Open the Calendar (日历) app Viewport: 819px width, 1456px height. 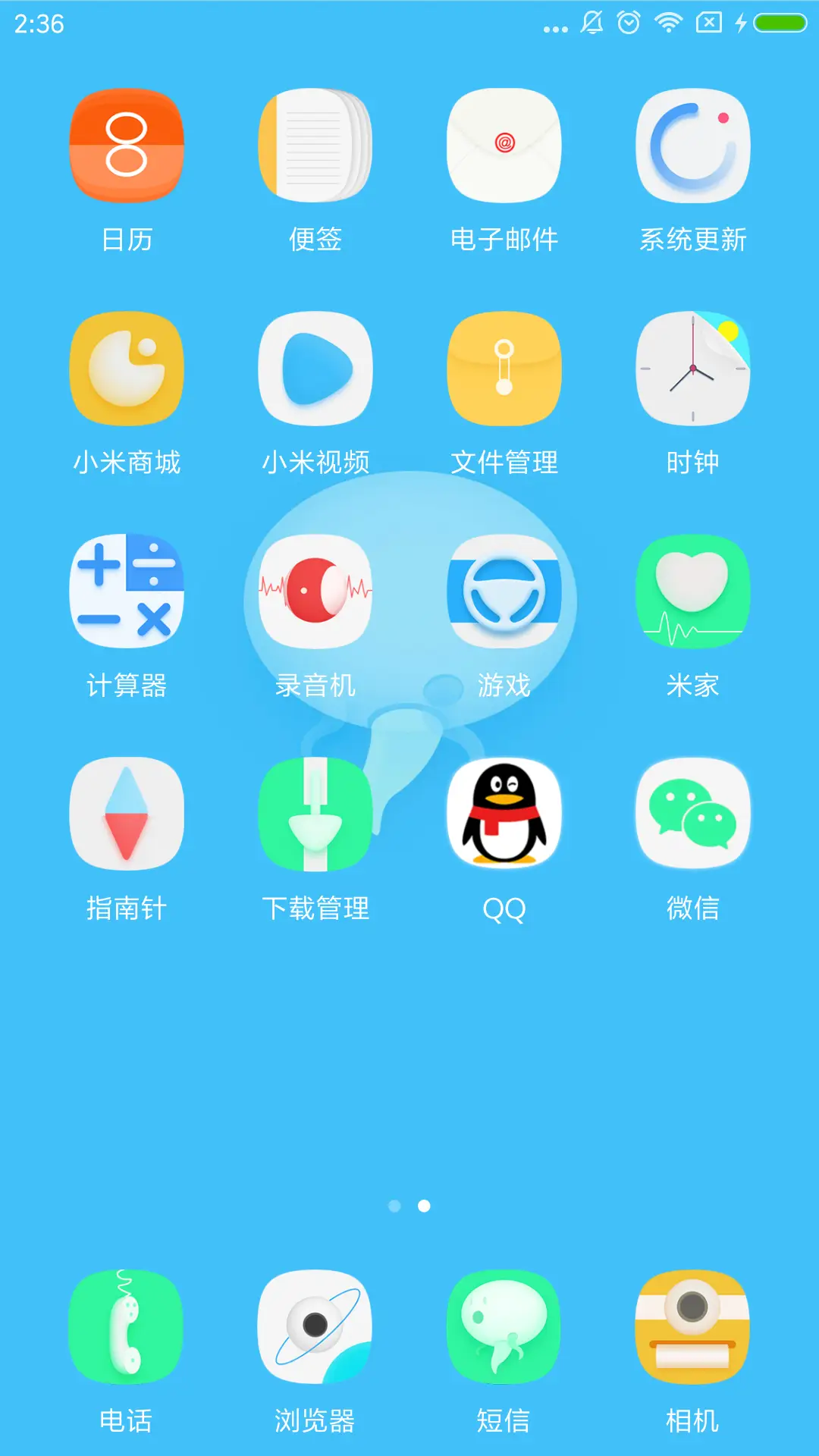click(127, 146)
